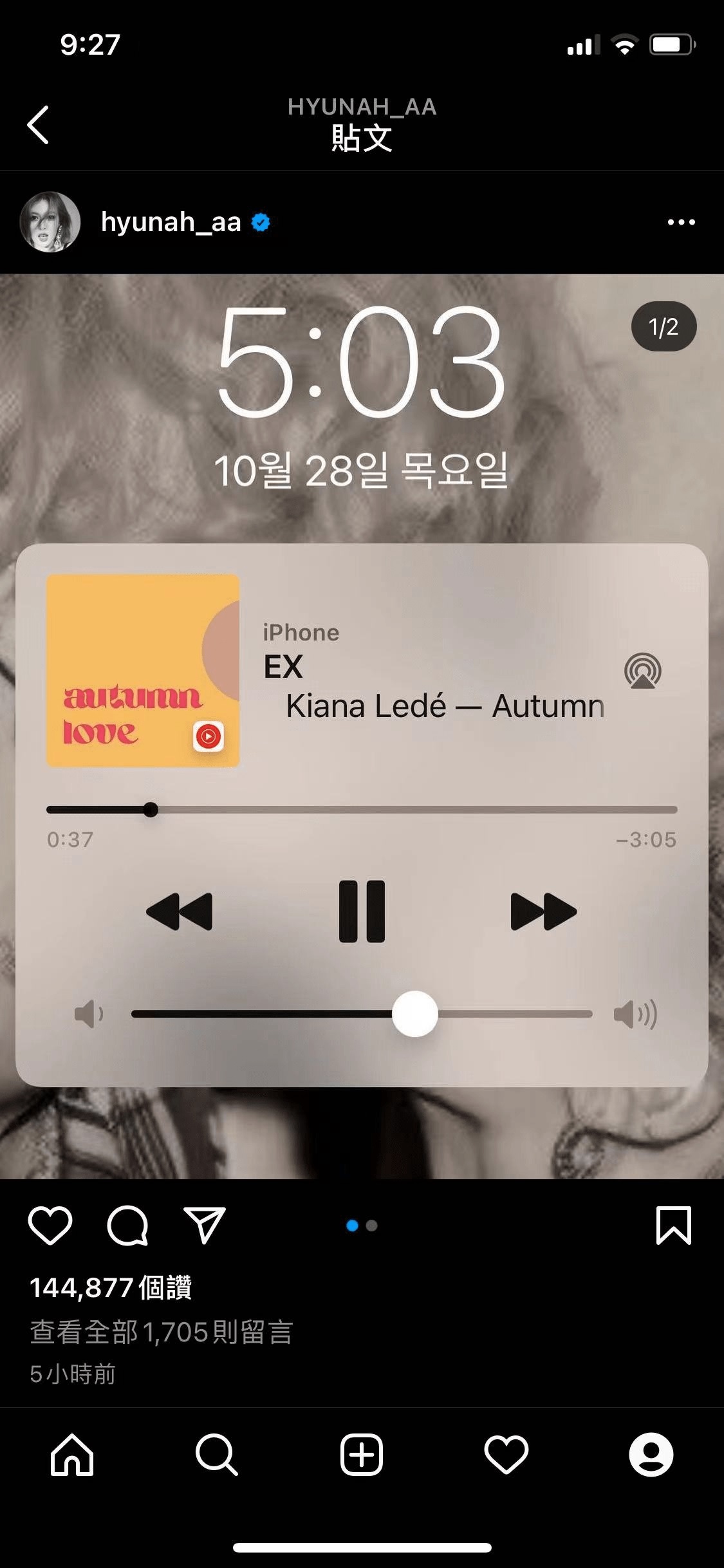Open comments on this post
This screenshot has height=1568, width=724.
pos(127,1226)
